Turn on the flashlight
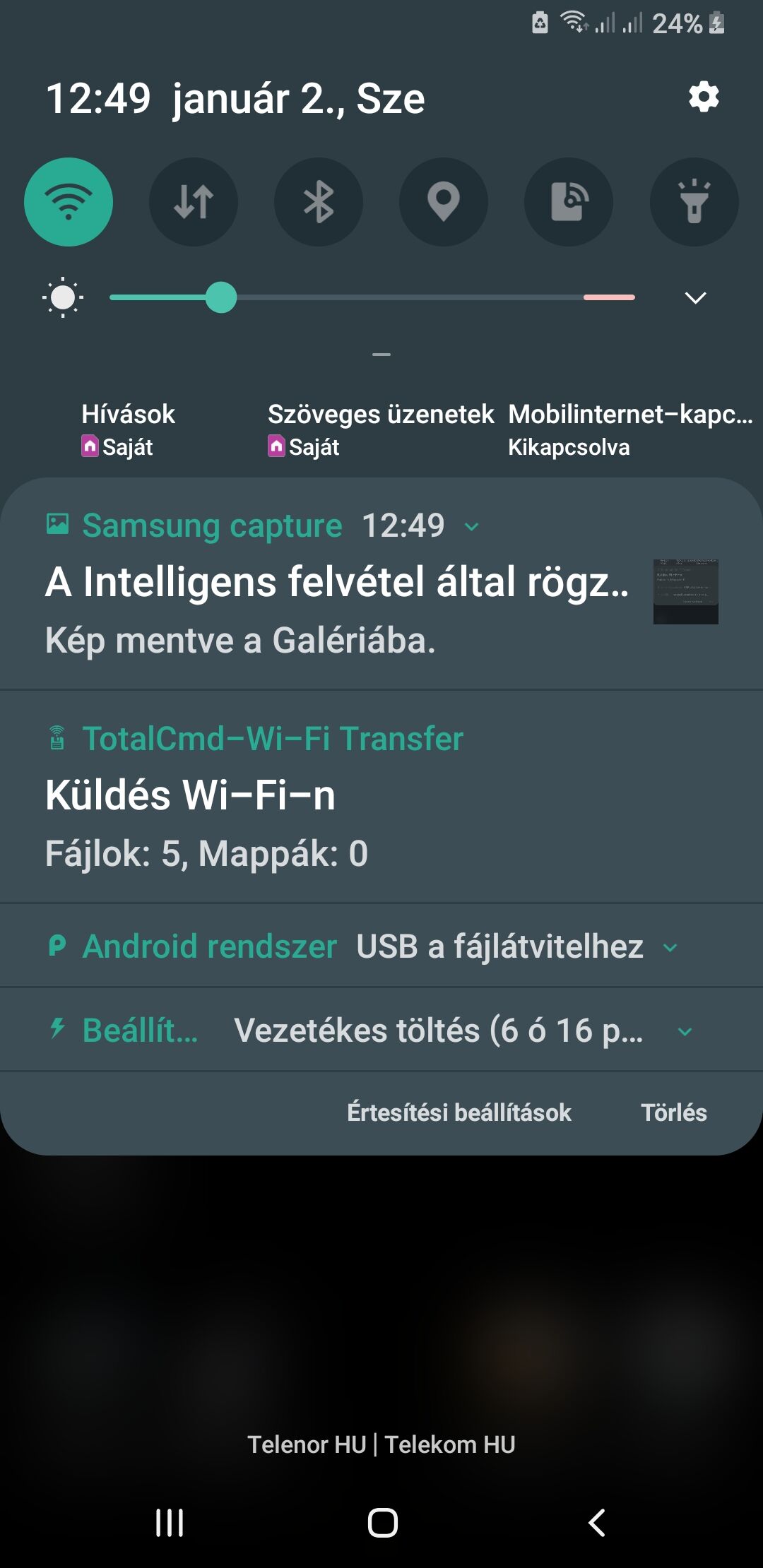Screen dimensions: 763x1568 point(694,202)
